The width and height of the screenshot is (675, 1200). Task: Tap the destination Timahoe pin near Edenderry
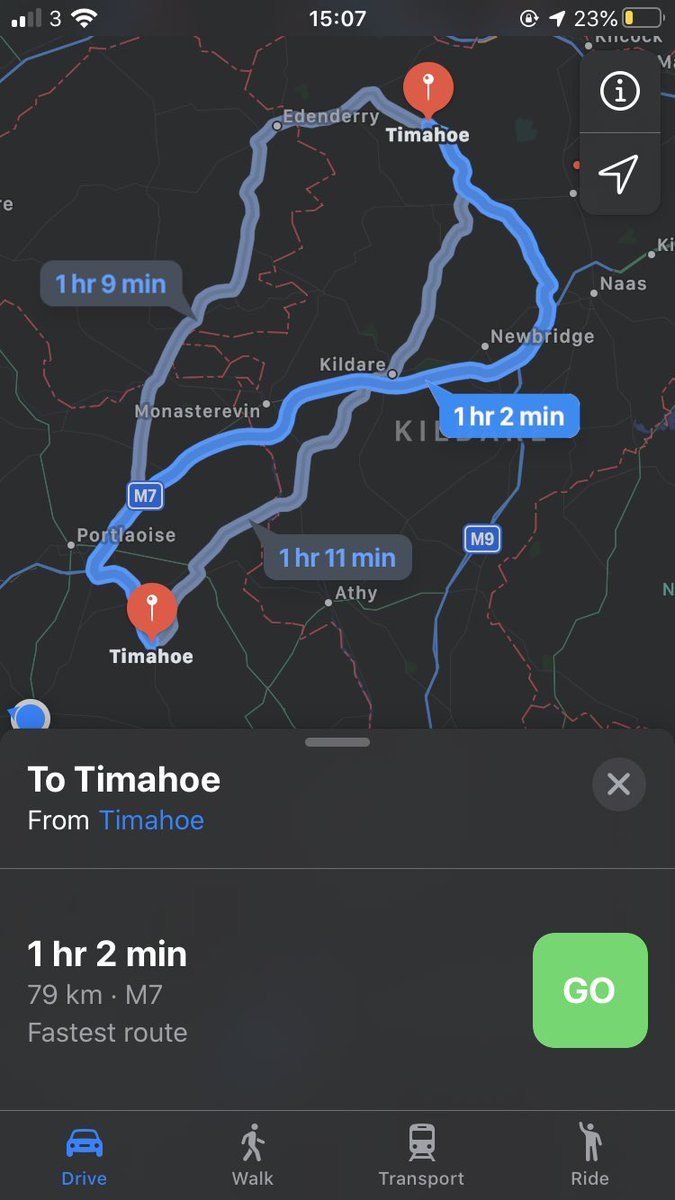click(428, 91)
